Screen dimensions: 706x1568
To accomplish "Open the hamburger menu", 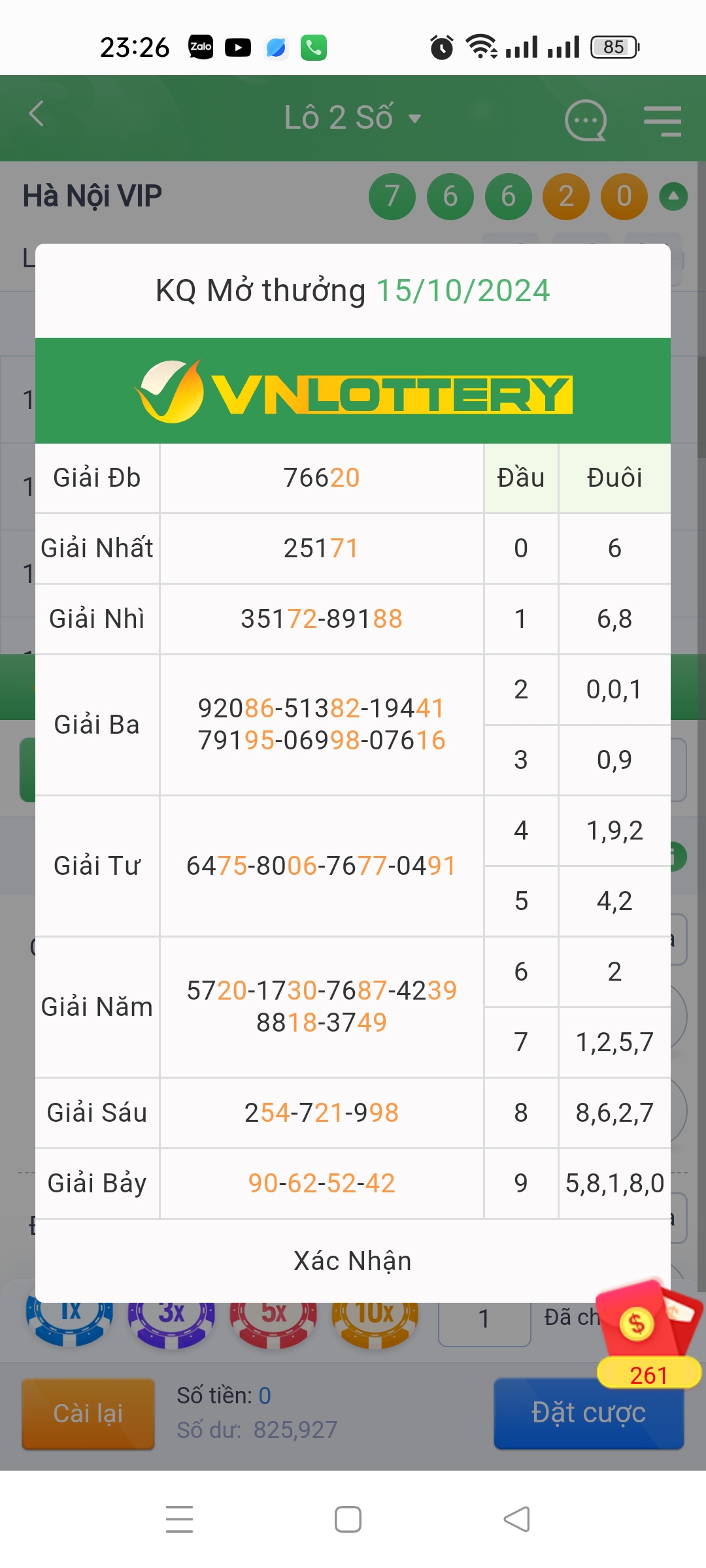I will [662, 120].
